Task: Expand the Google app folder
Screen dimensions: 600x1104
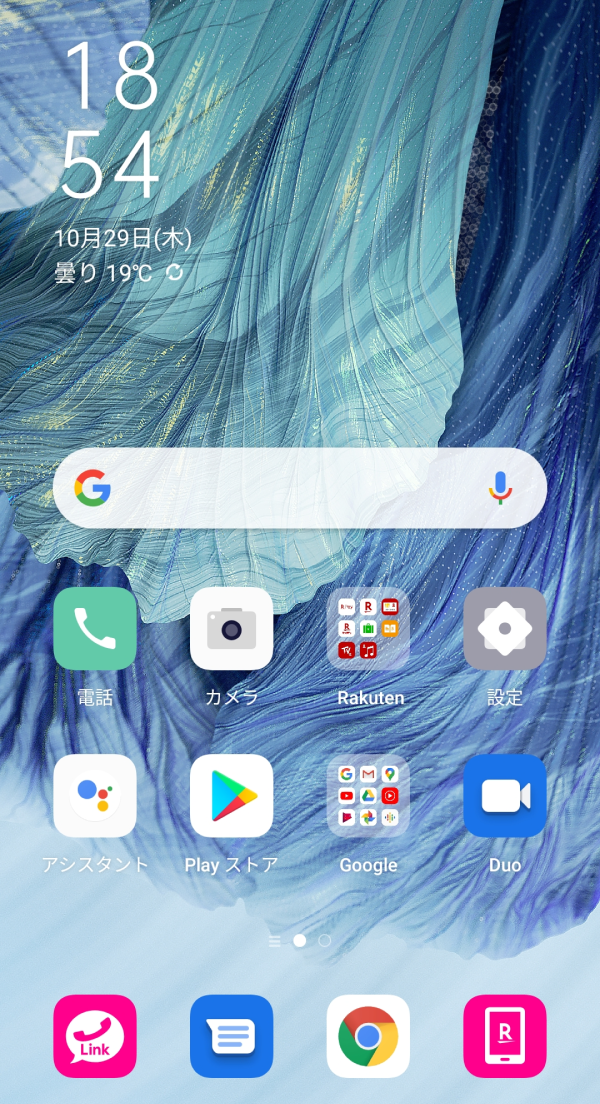Action: pyautogui.click(x=368, y=796)
